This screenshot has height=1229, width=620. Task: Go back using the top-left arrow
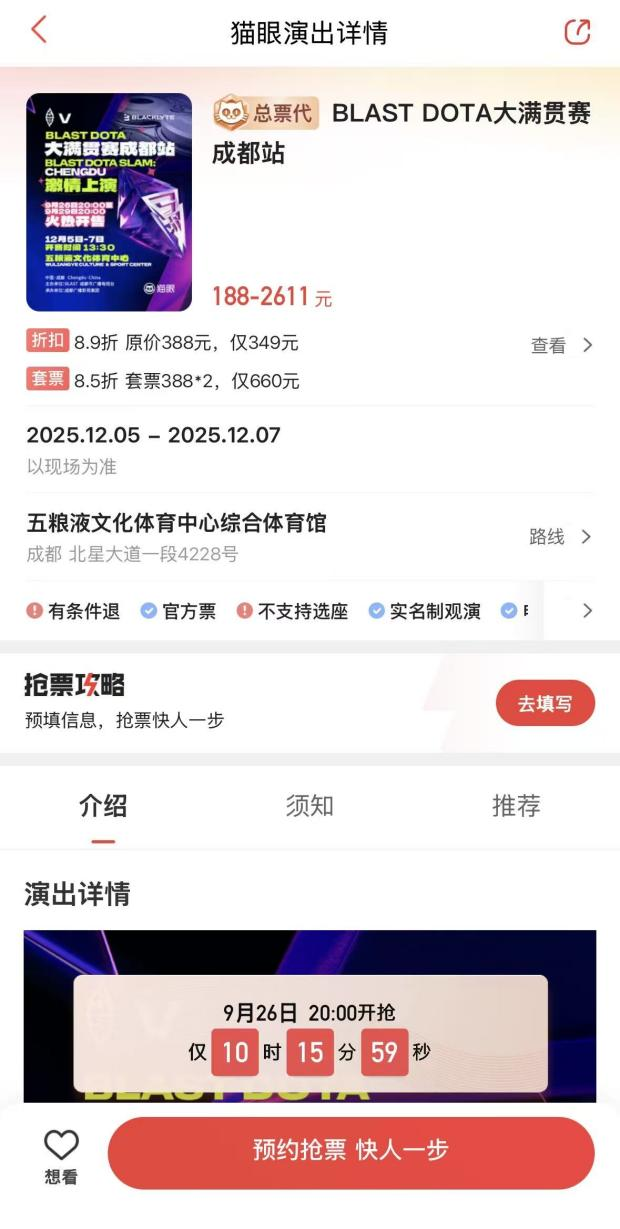[39, 30]
